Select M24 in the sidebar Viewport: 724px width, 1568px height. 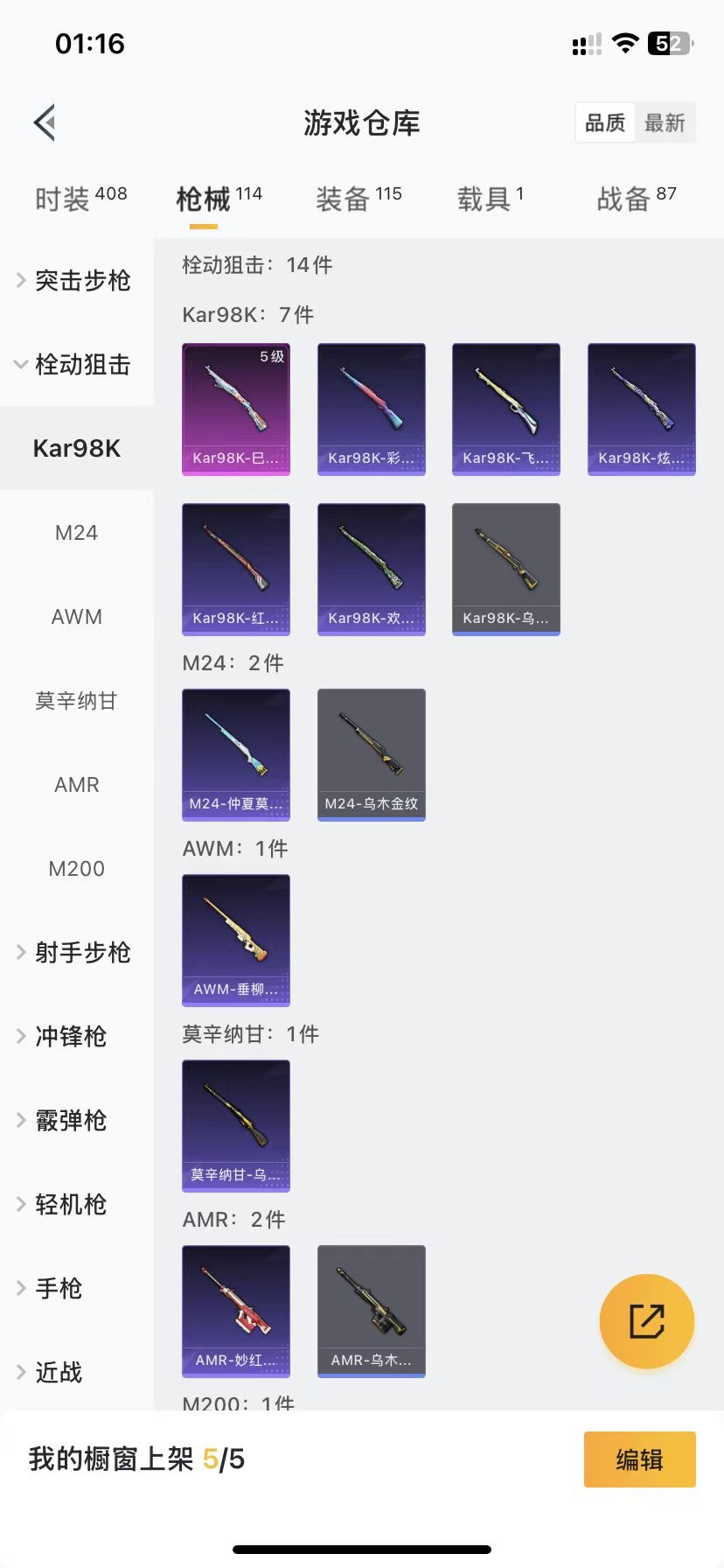[x=76, y=533]
